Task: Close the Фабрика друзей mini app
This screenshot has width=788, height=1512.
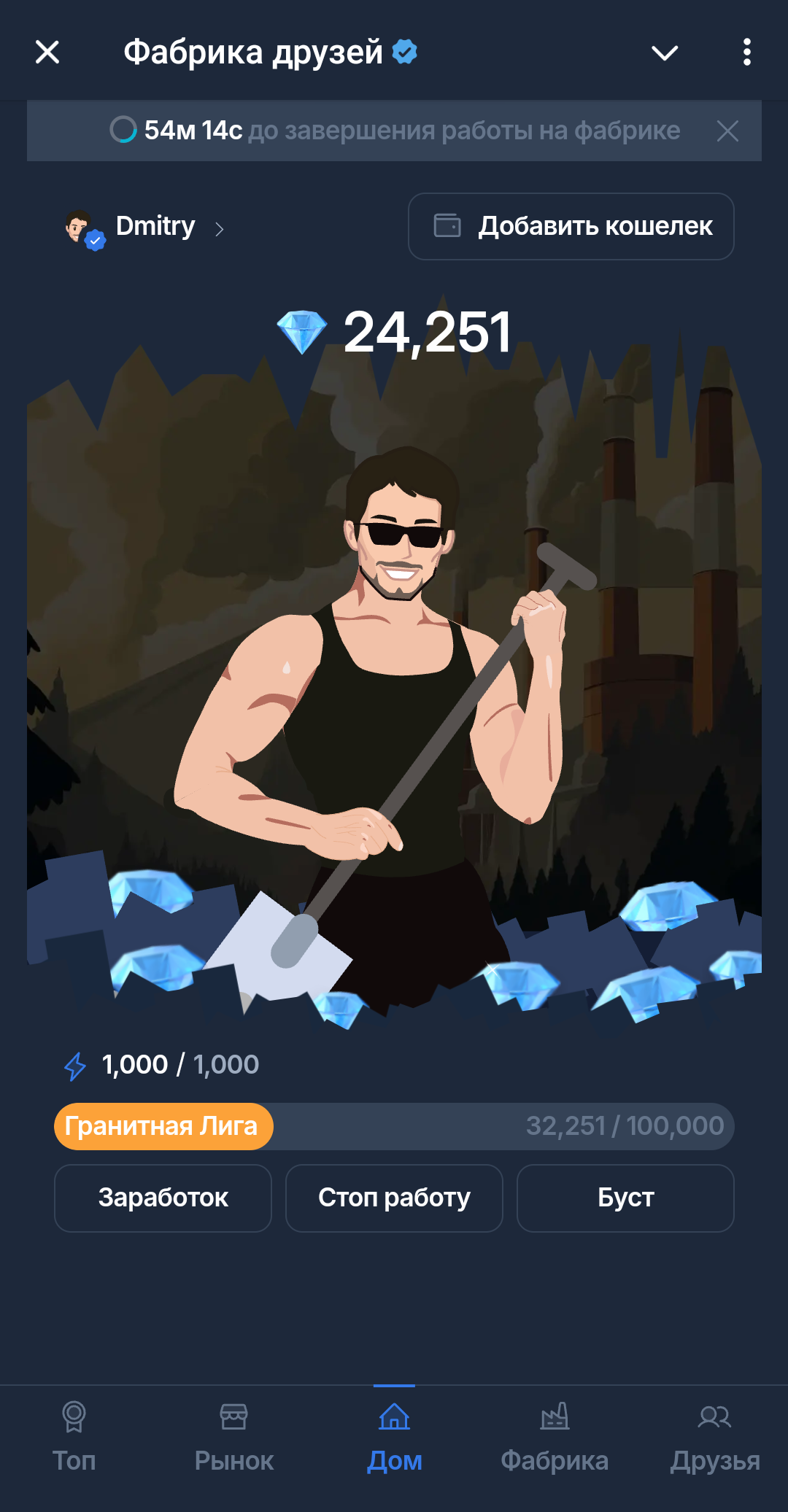Action: pyautogui.click(x=47, y=53)
